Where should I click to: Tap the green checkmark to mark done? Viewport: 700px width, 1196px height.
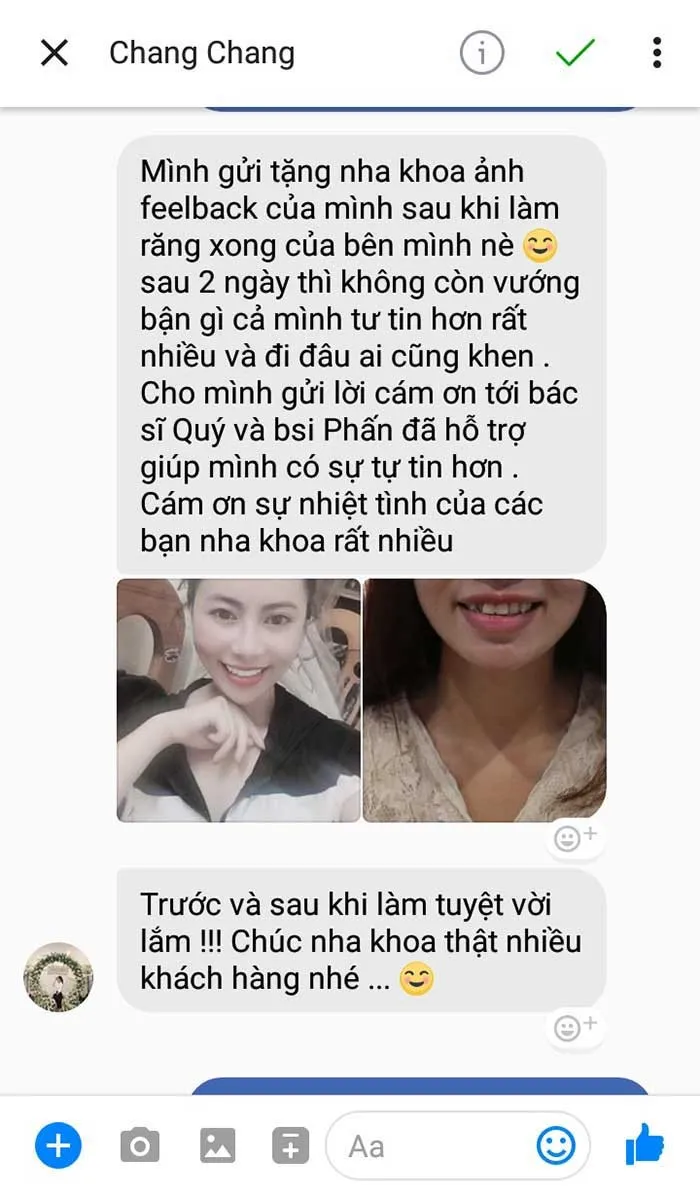coord(575,53)
